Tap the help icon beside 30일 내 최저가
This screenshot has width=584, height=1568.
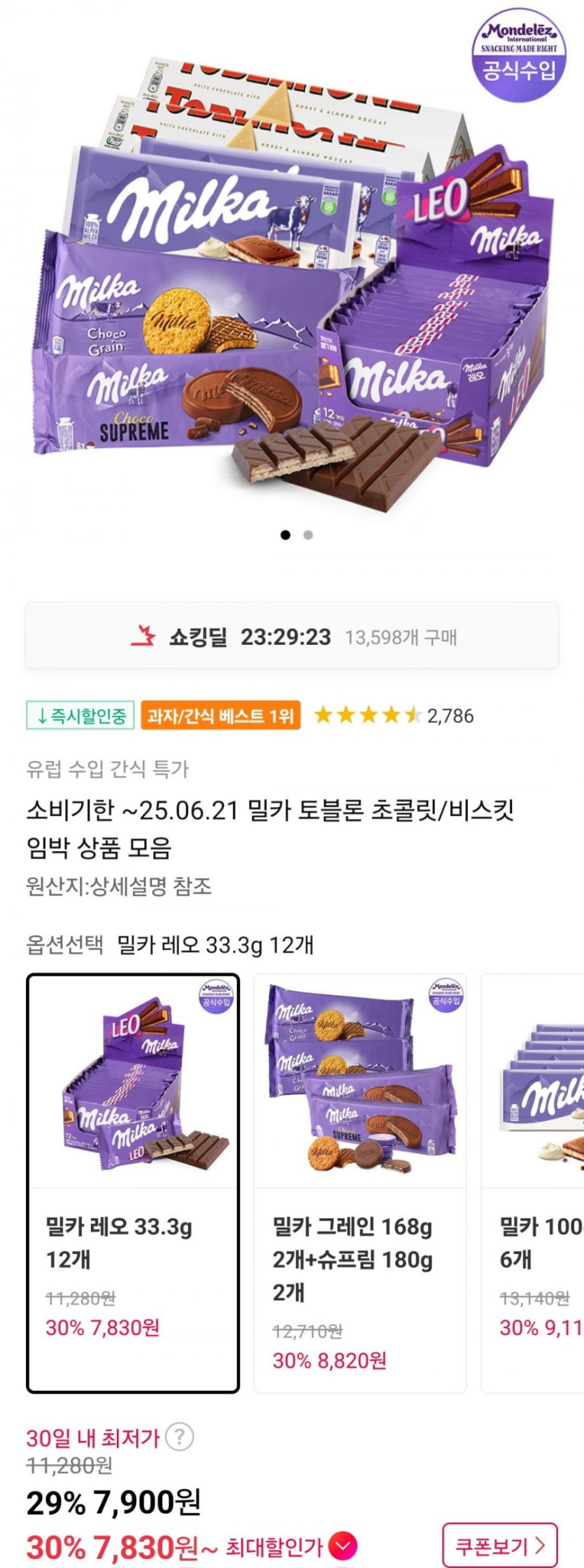coord(180,1437)
